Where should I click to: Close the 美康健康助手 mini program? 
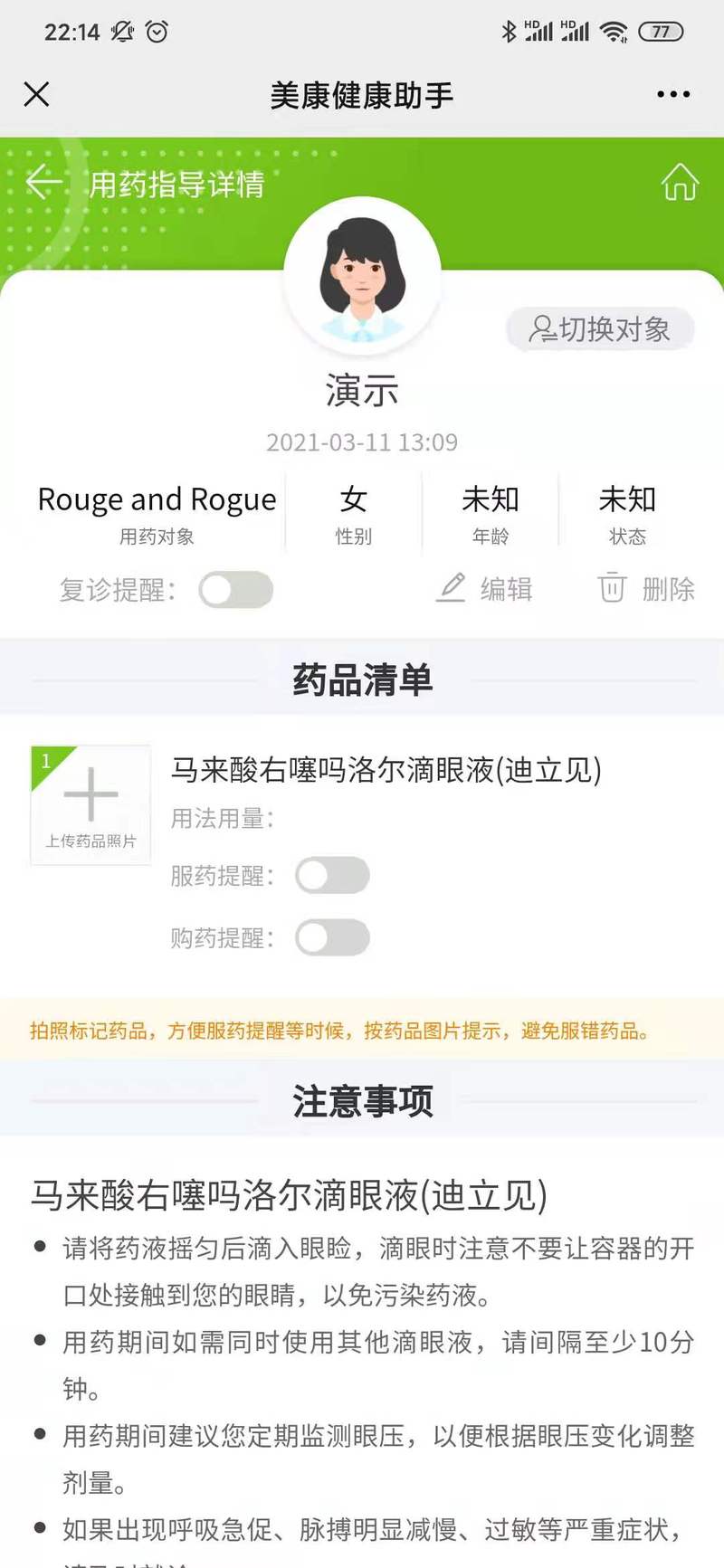(36, 94)
